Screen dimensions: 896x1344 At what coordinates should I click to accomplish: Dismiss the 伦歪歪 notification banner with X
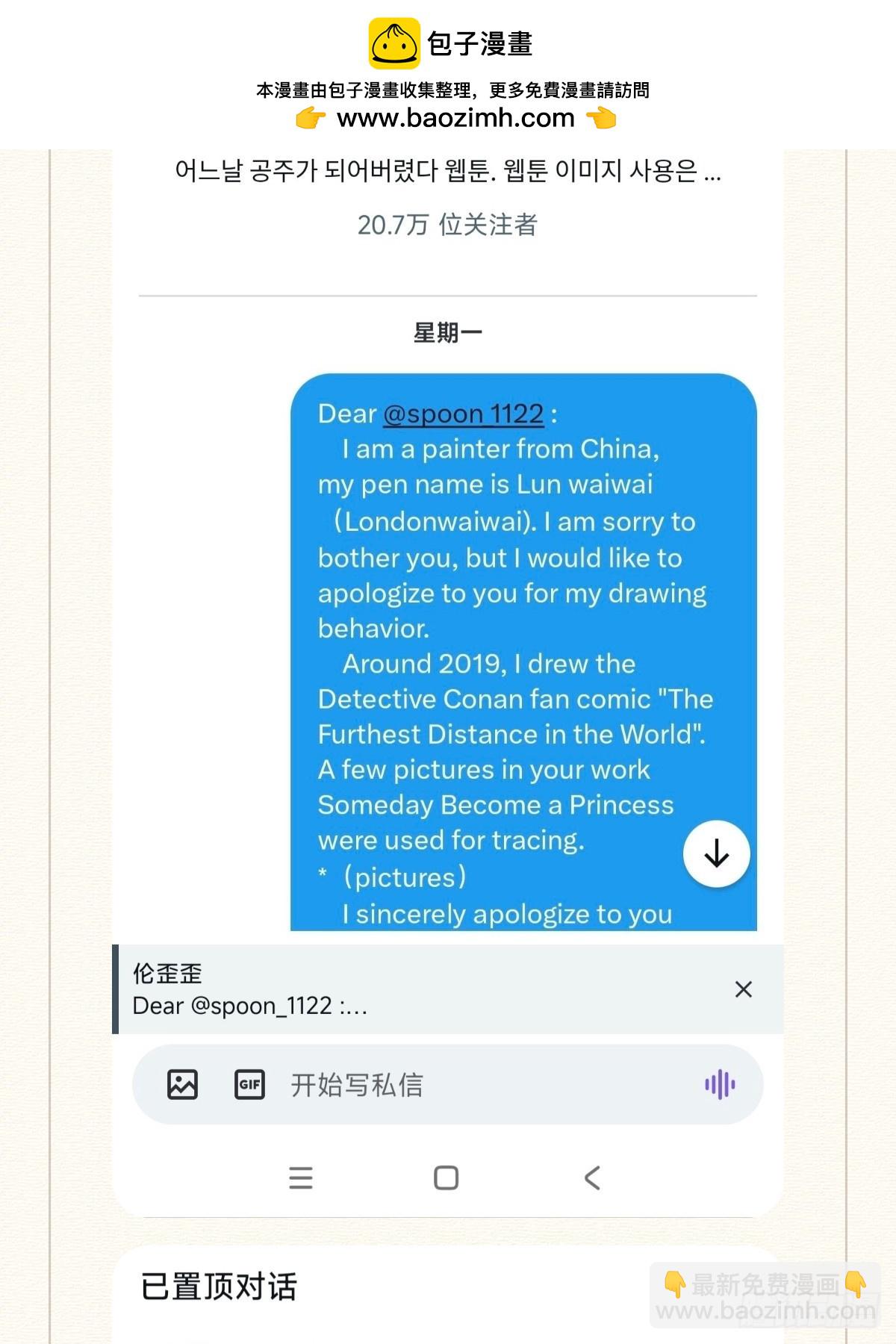coord(744,989)
